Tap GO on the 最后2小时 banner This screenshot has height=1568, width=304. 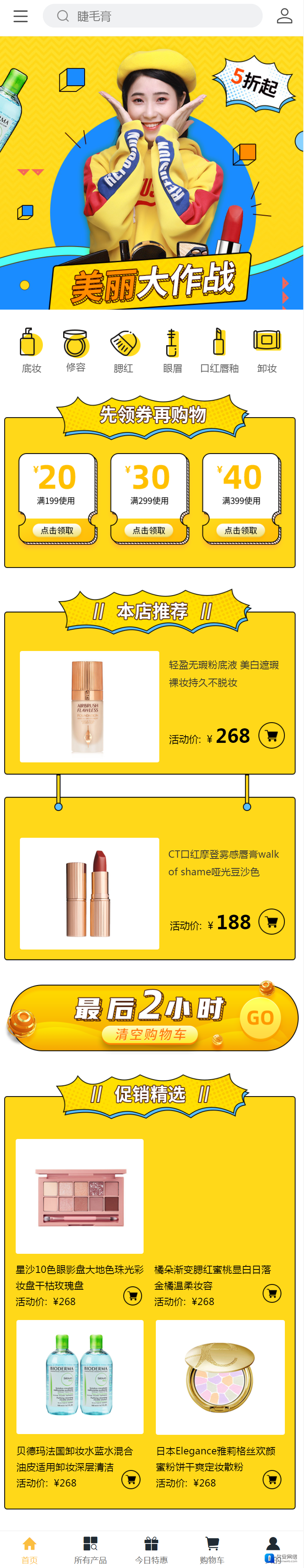pos(260,1017)
